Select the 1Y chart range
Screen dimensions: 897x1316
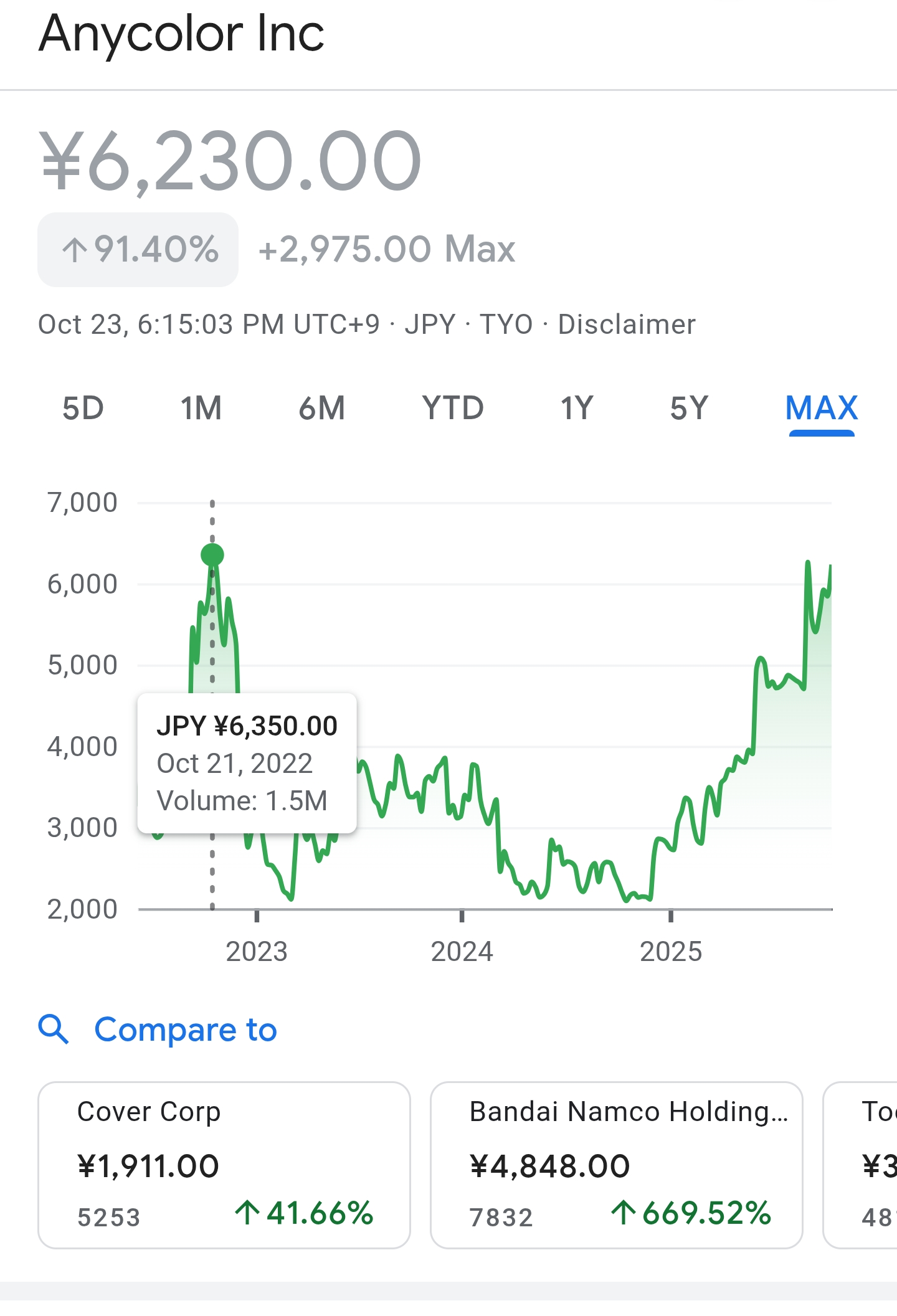click(577, 409)
